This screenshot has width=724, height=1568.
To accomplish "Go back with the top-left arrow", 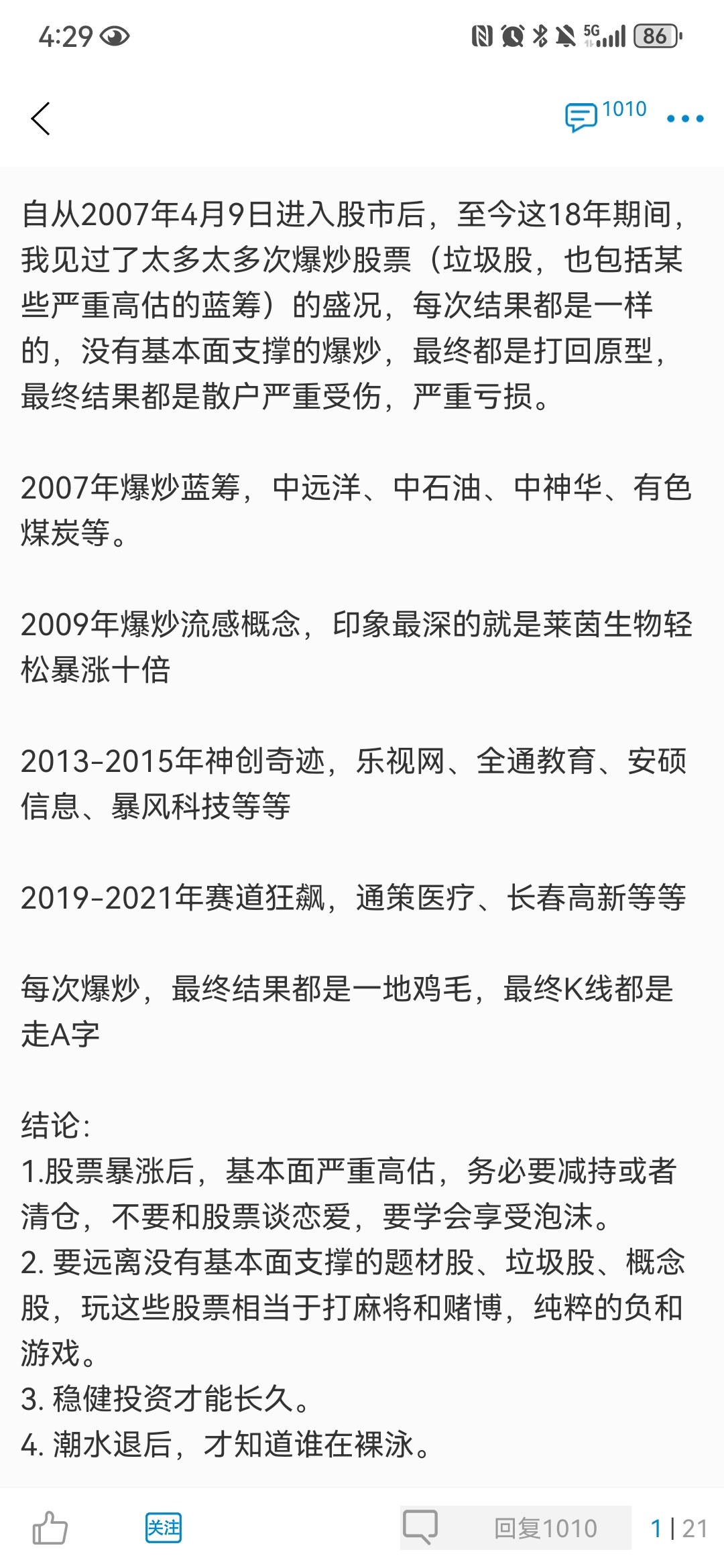I will (x=40, y=119).
